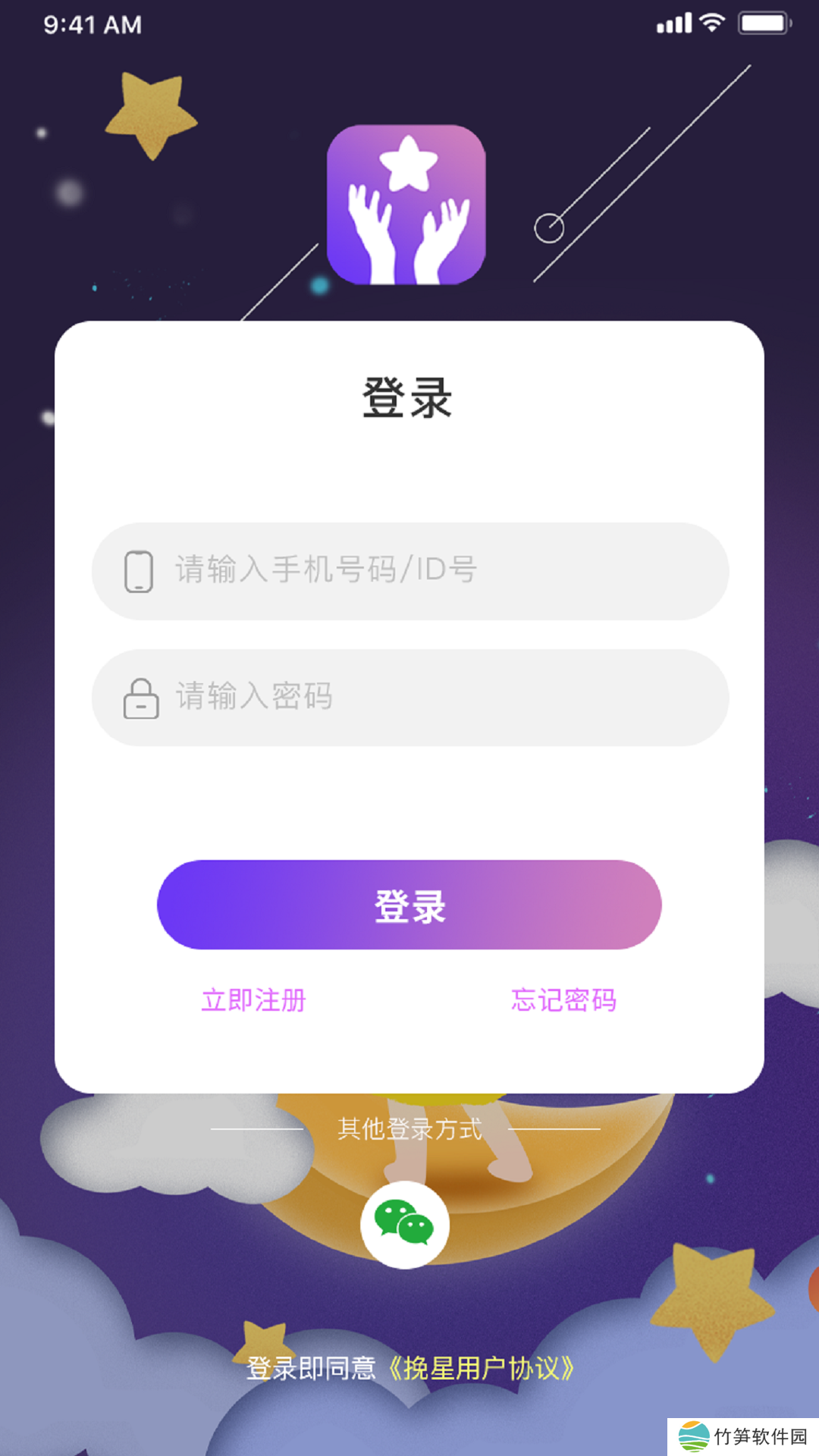
Task: Open the 挽星用户协议 user agreement
Action: (481, 1369)
